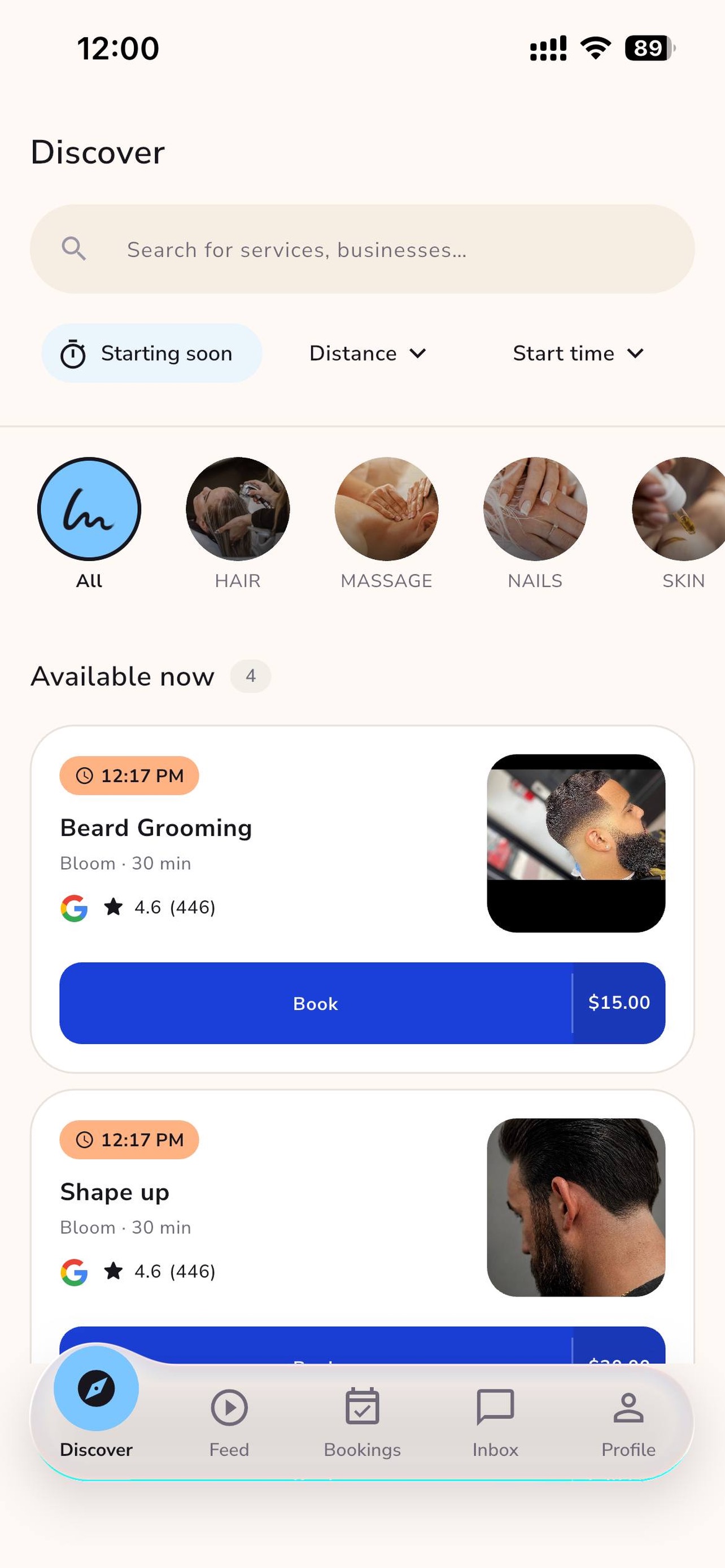Go to the Discover tab
The width and height of the screenshot is (725, 1568).
[96, 1406]
